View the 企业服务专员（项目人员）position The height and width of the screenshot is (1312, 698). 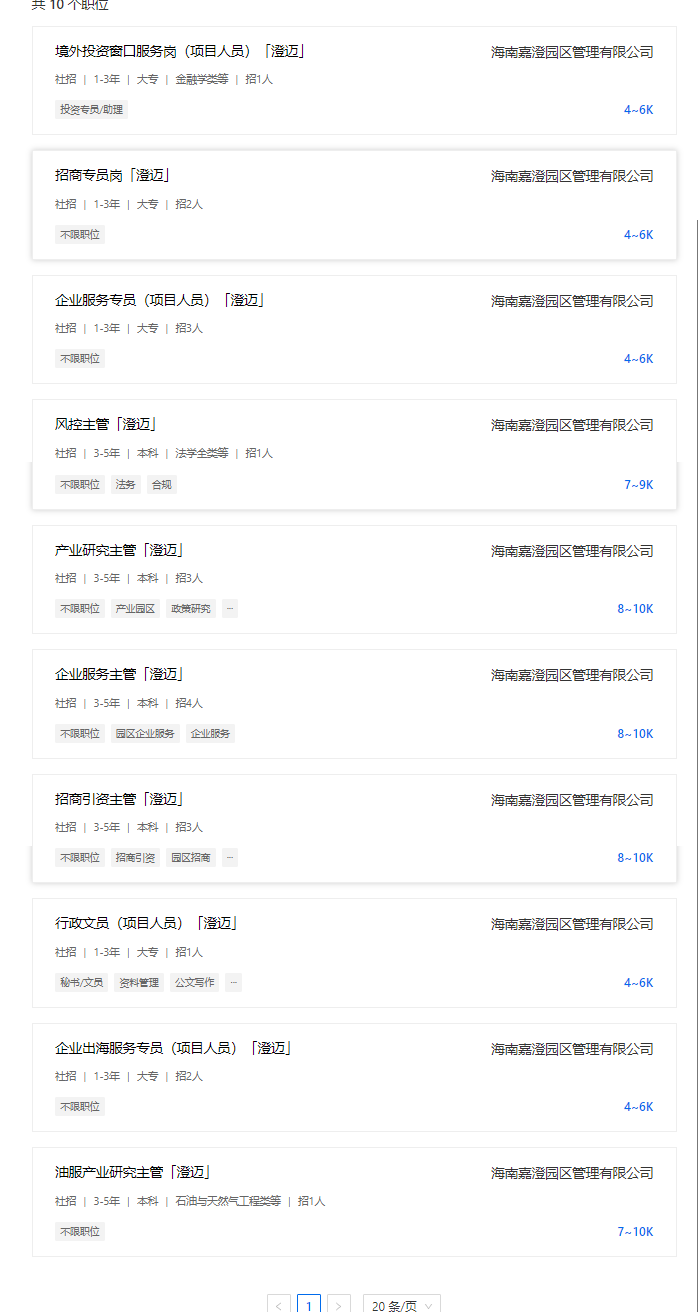(160, 300)
